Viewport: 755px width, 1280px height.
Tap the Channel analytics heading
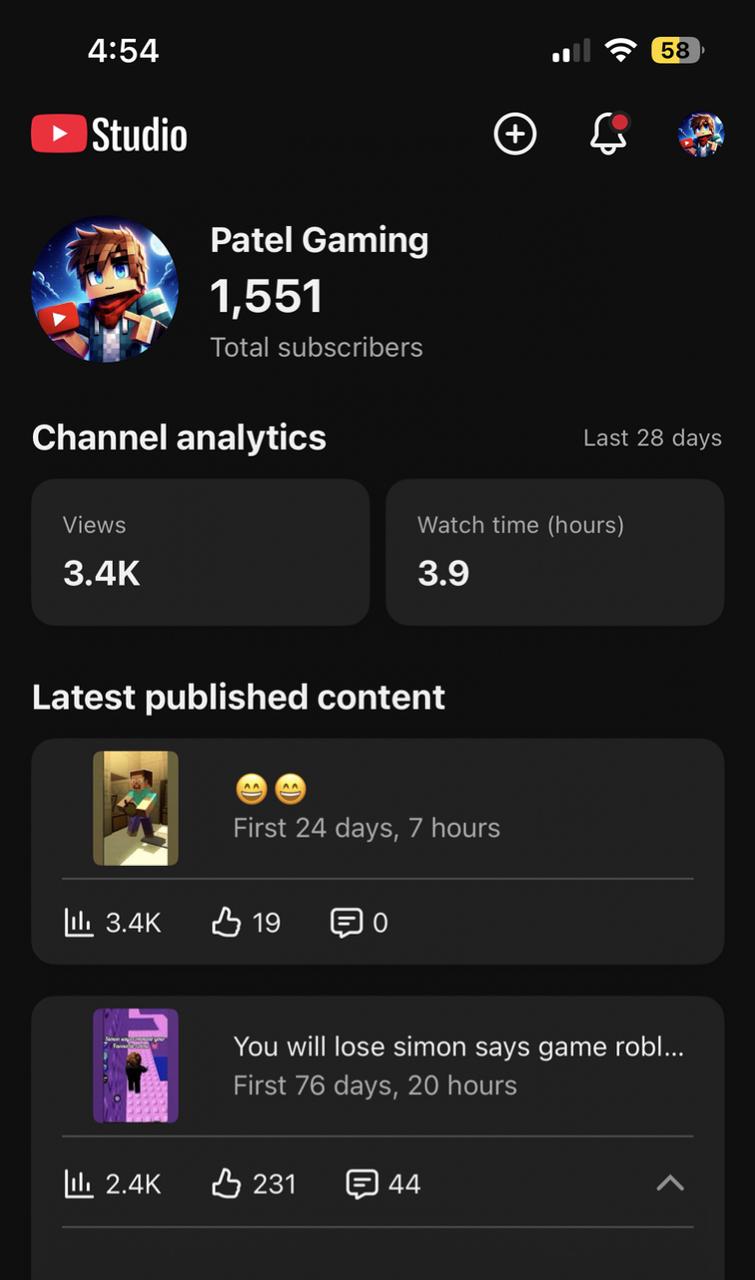click(x=178, y=437)
